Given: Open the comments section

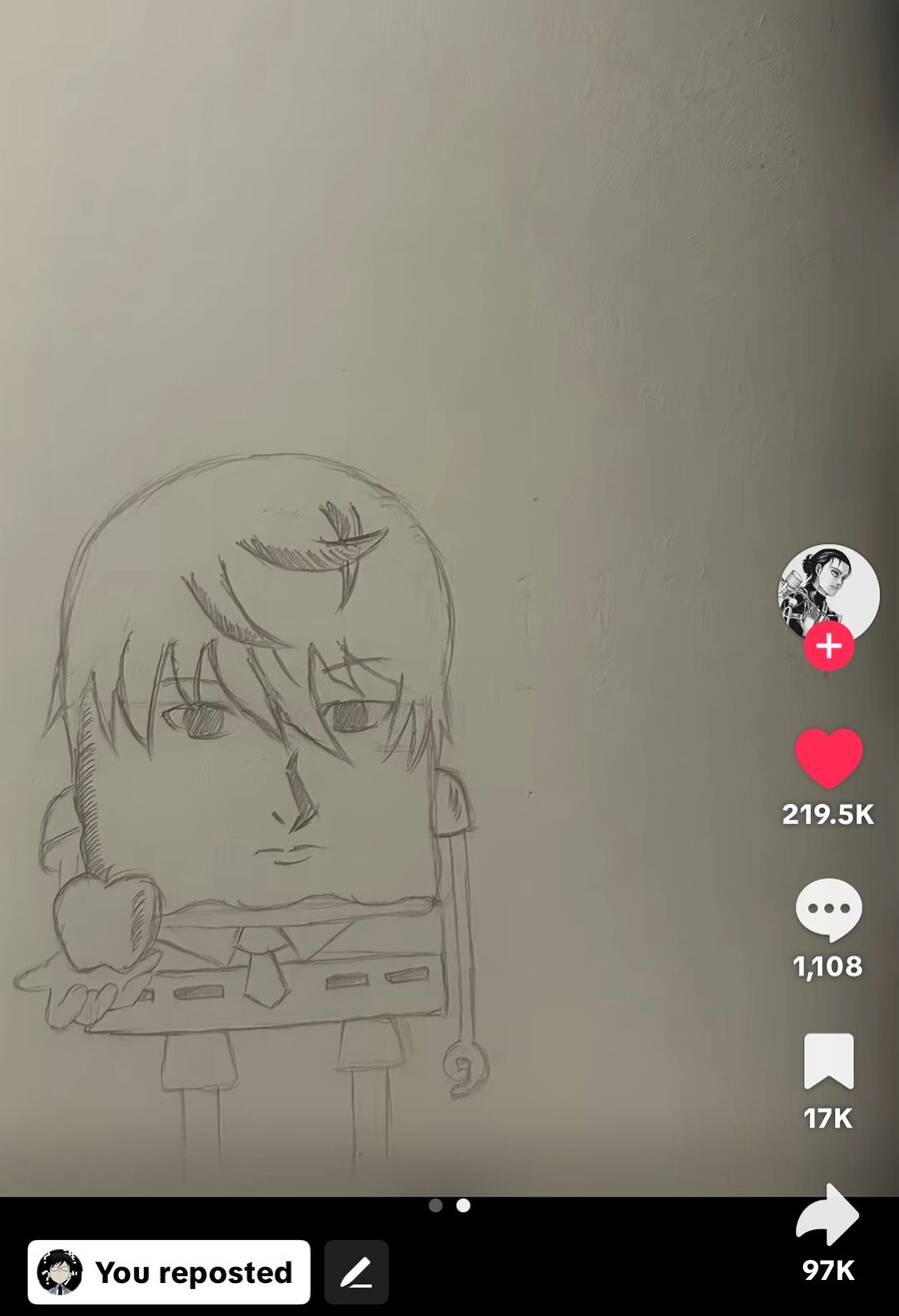Looking at the screenshot, I should coord(828,910).
